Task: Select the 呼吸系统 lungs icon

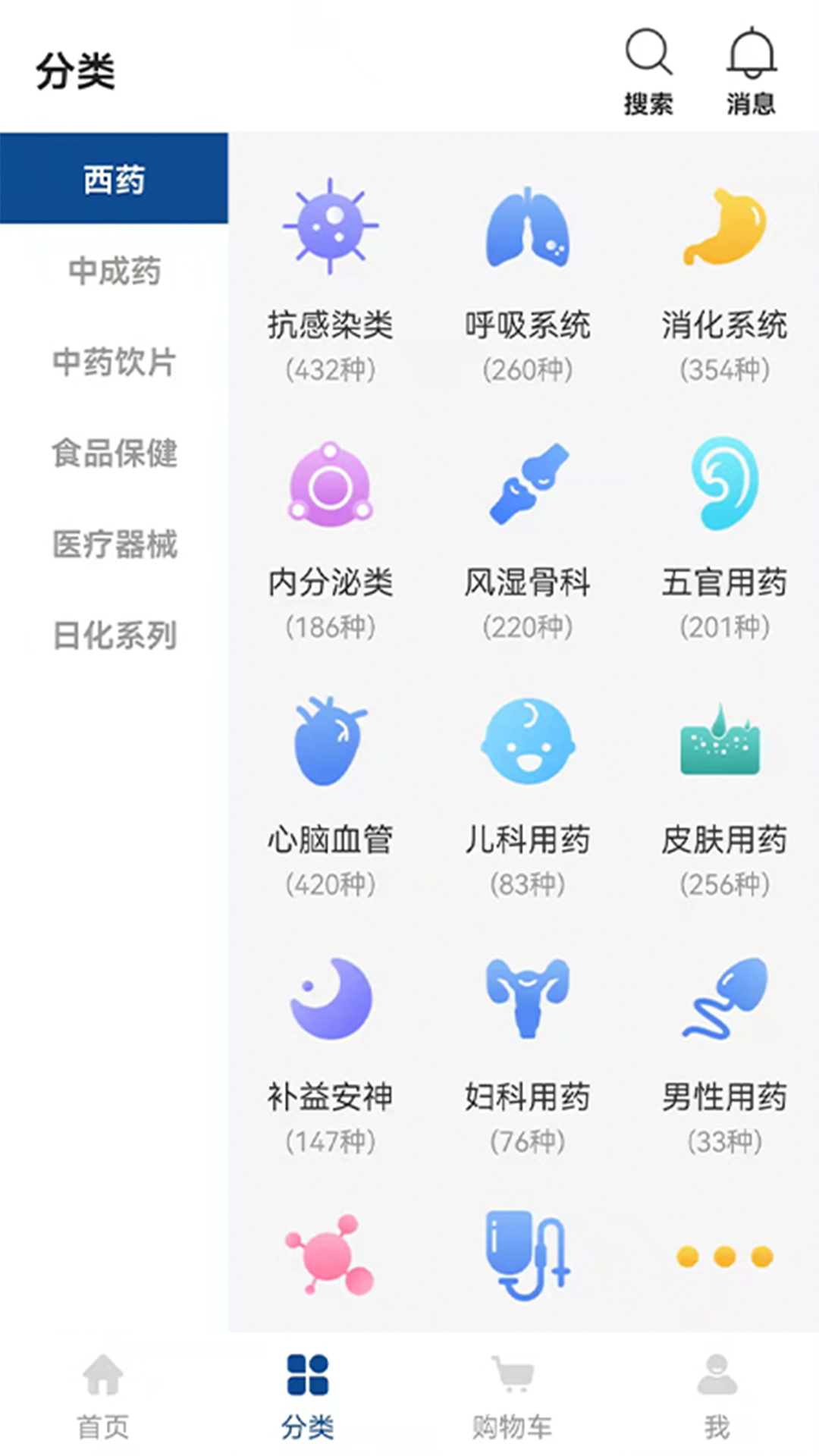Action: point(527,227)
